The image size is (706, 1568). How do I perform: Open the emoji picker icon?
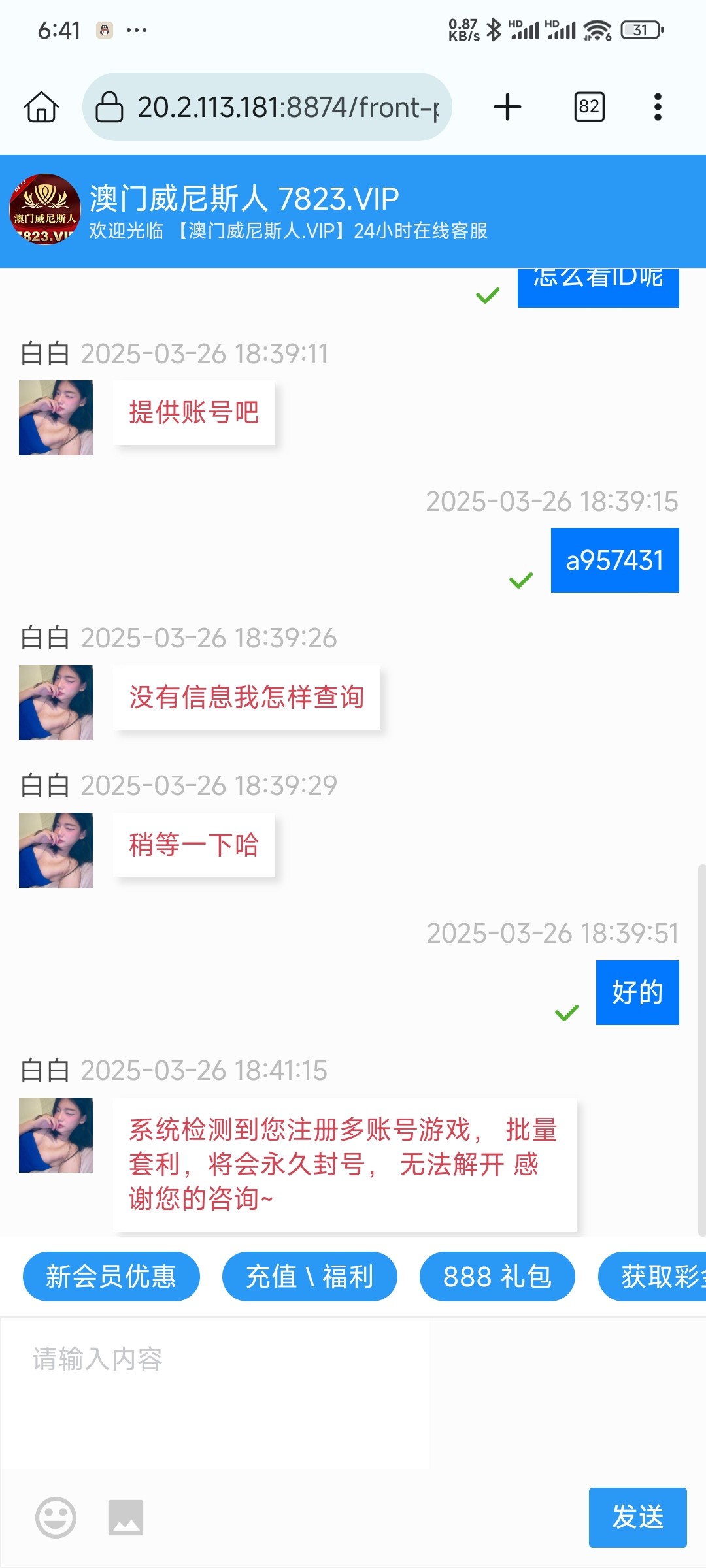click(x=56, y=1518)
